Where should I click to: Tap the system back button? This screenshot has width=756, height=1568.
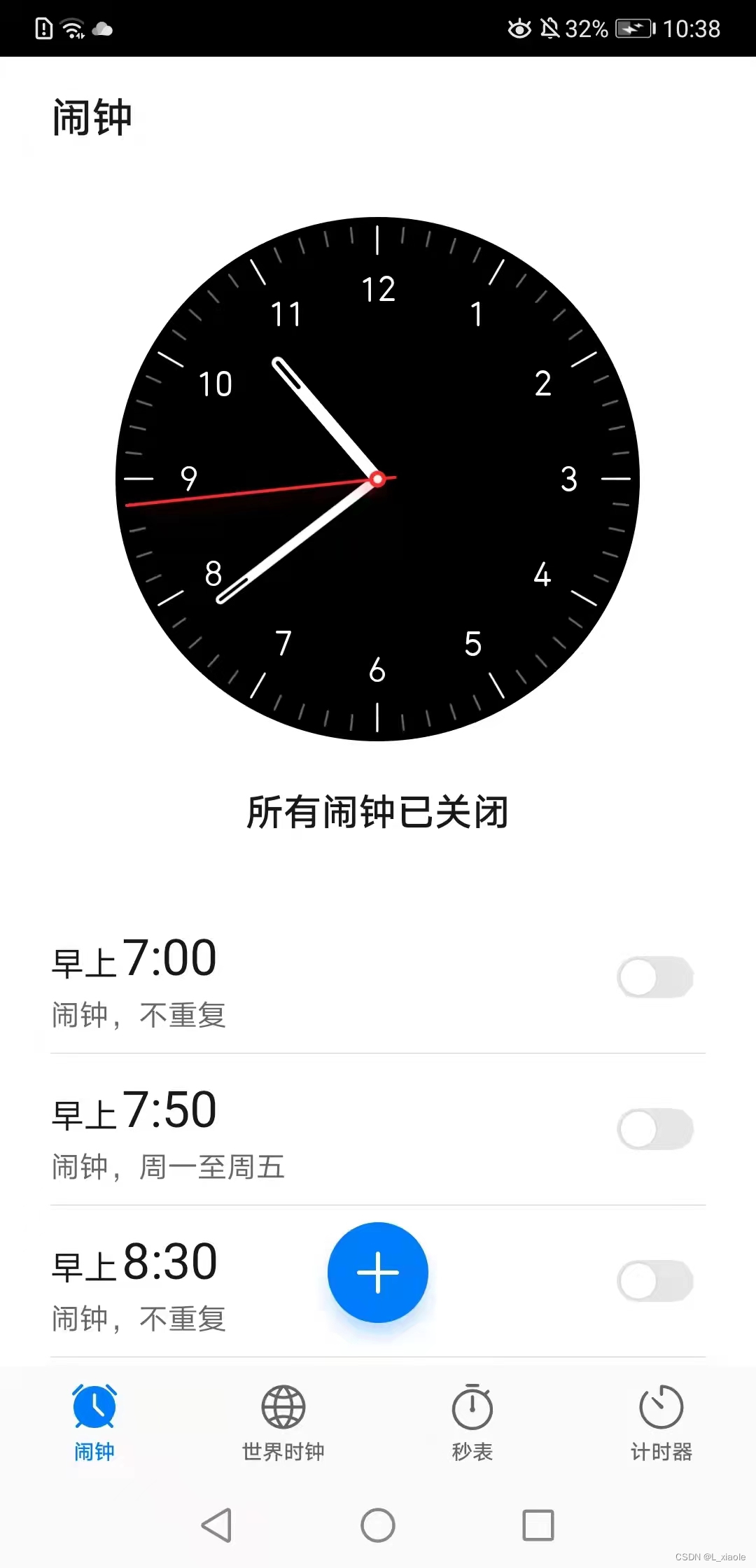(x=217, y=1525)
